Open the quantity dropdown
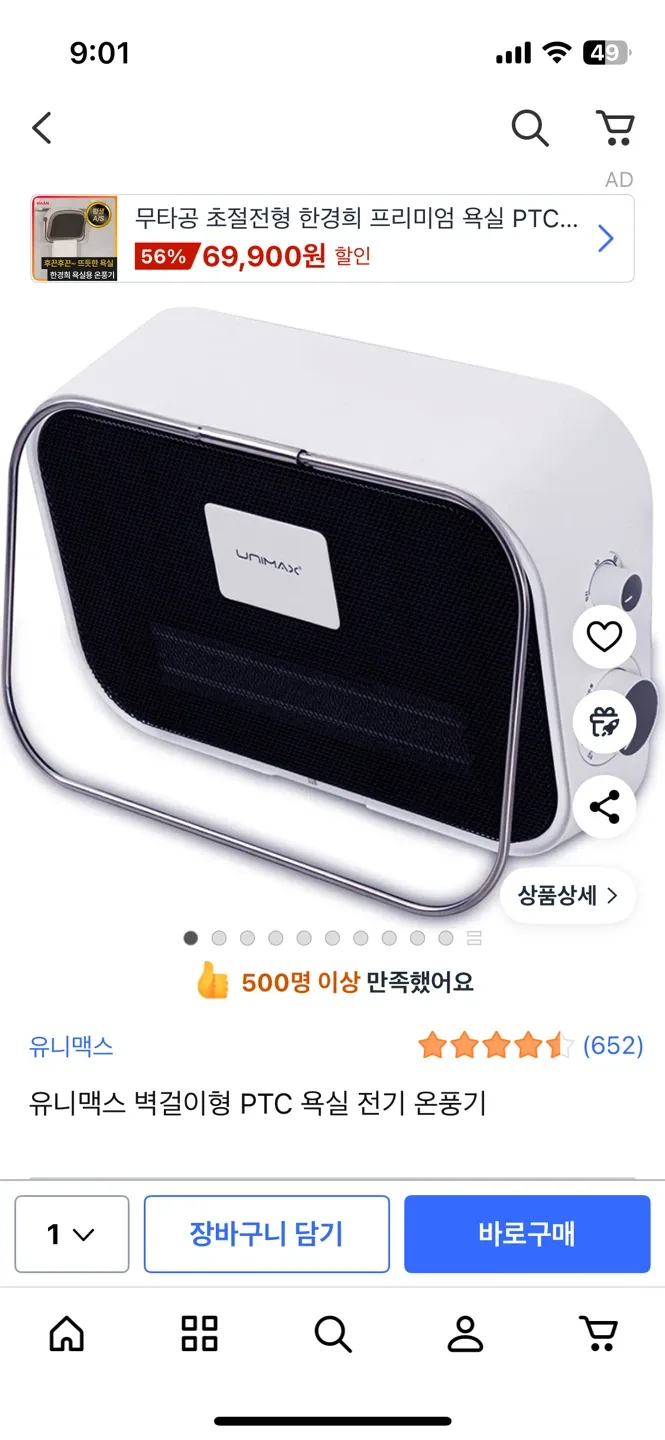Image resolution: width=665 pixels, height=1440 pixels. click(x=72, y=1234)
